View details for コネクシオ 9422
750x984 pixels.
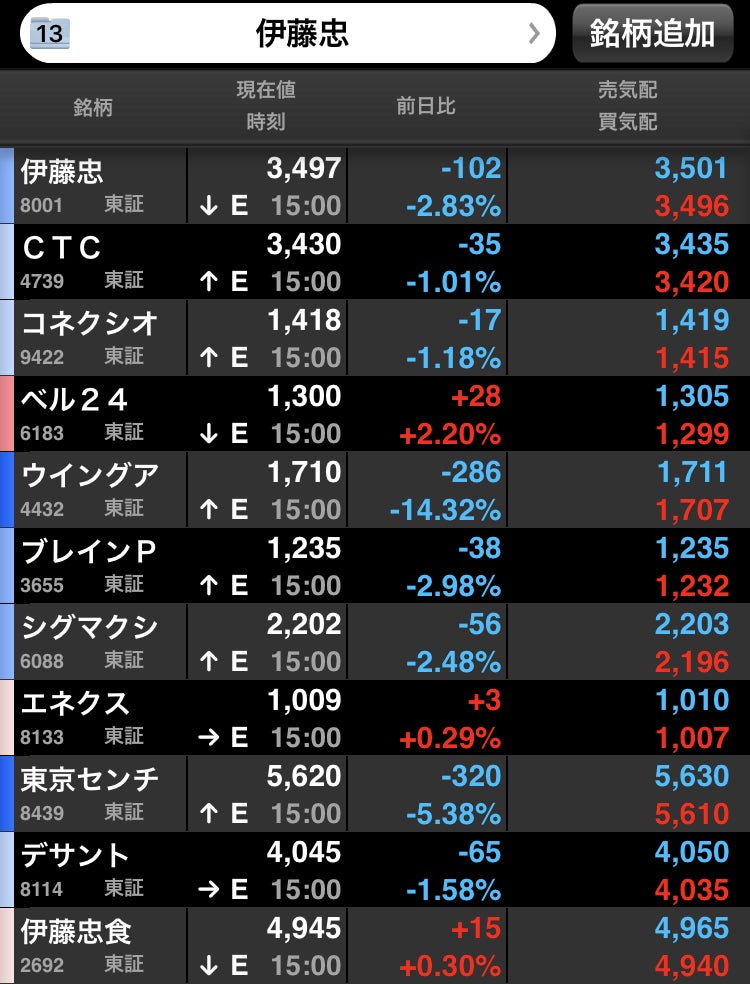pyautogui.click(x=375, y=338)
